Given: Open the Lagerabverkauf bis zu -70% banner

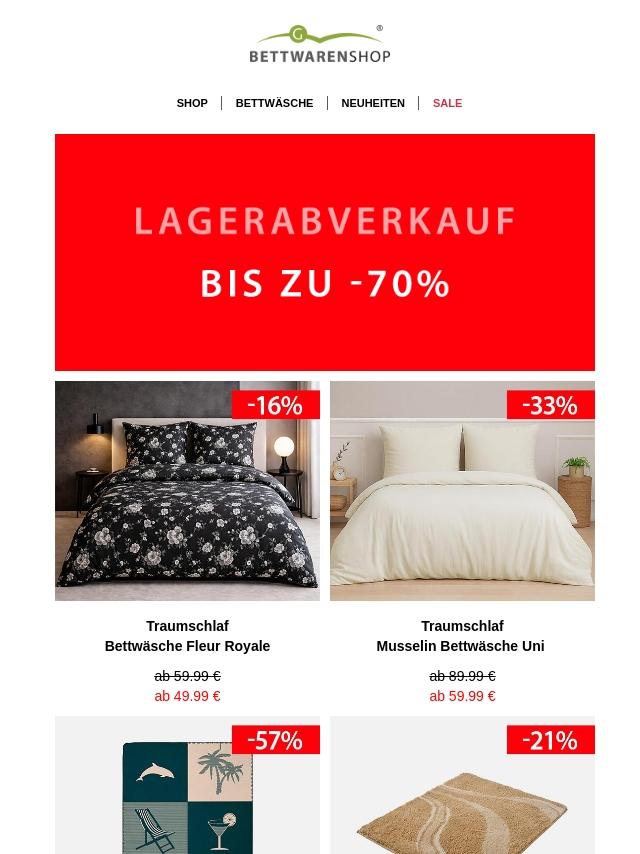Looking at the screenshot, I should (x=325, y=252).
